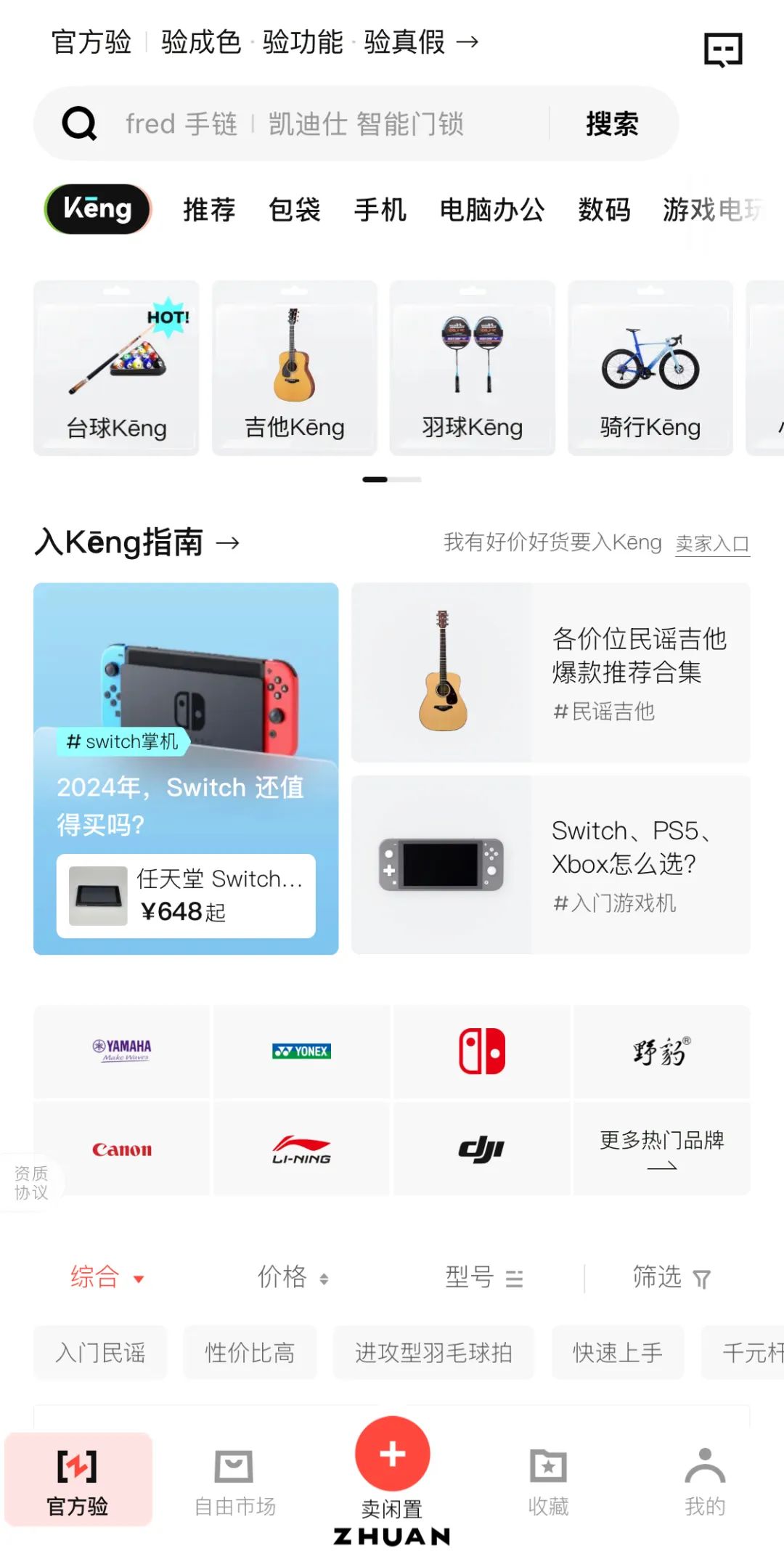
Task: Open the 入Kēng指南 section arrow
Action: 228,543
